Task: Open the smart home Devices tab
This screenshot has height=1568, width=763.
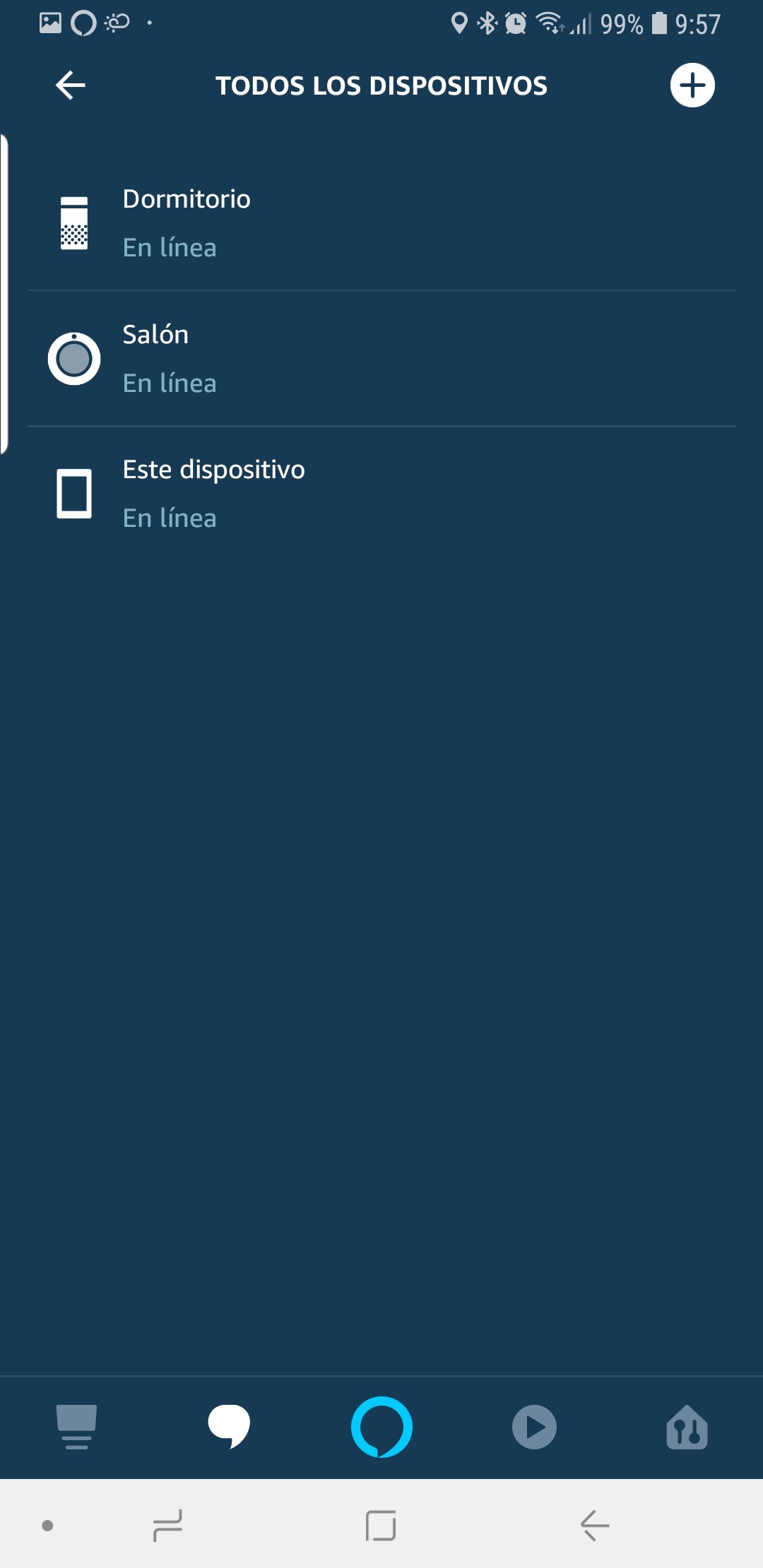Action: click(687, 1427)
